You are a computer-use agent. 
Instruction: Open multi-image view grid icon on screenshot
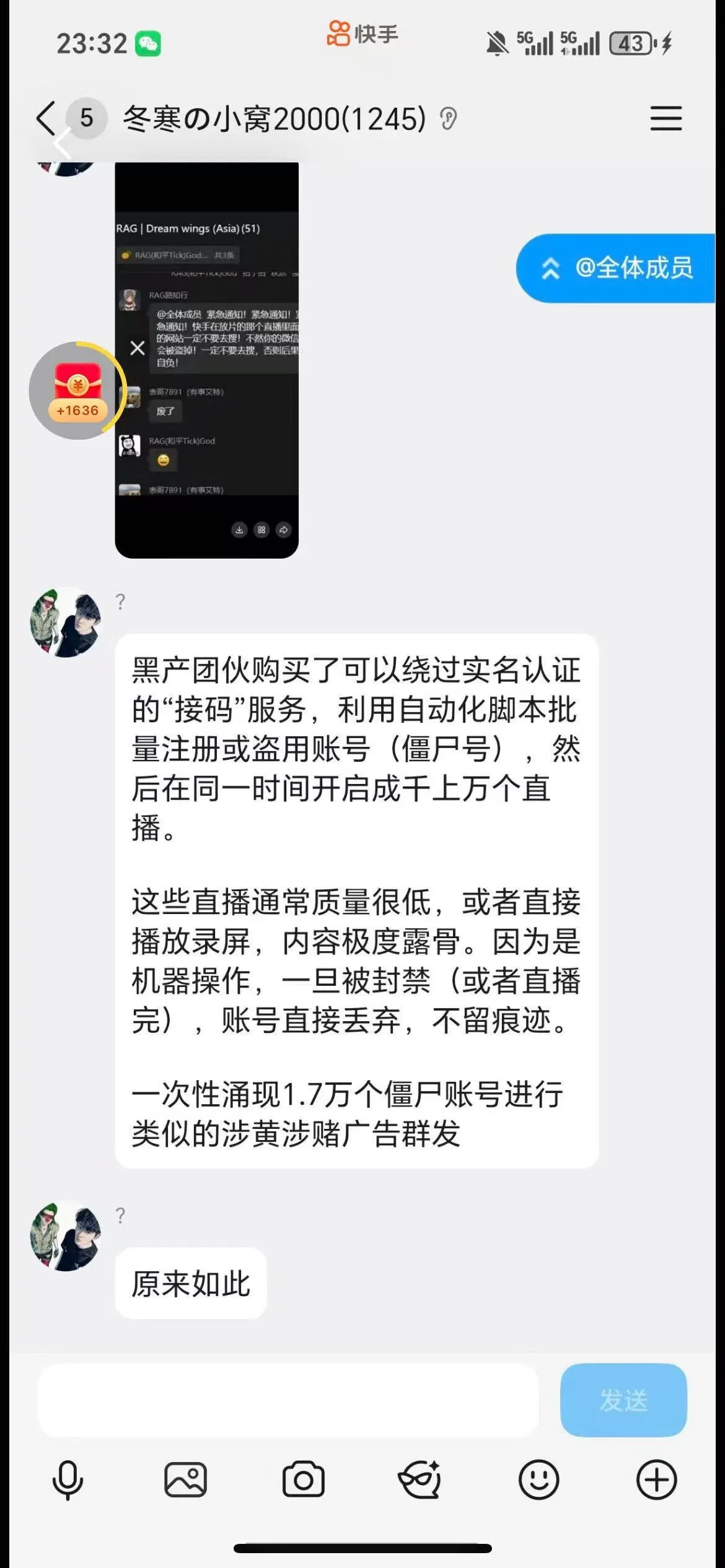click(x=261, y=530)
